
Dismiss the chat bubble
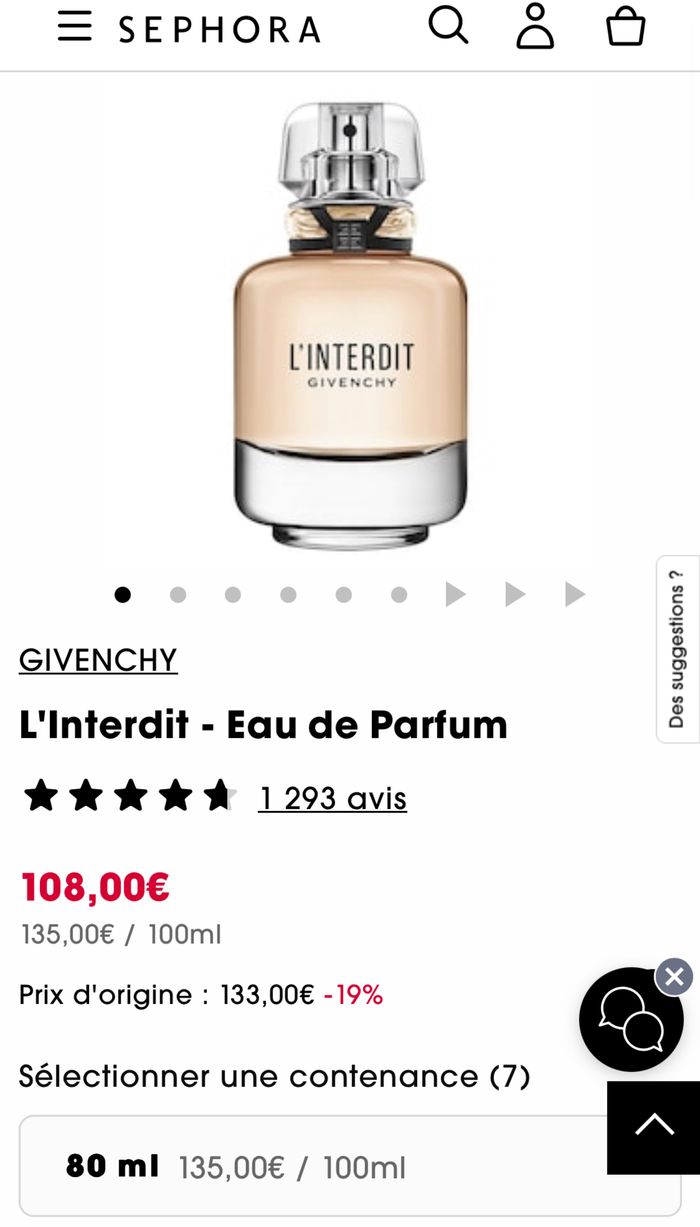[674, 976]
